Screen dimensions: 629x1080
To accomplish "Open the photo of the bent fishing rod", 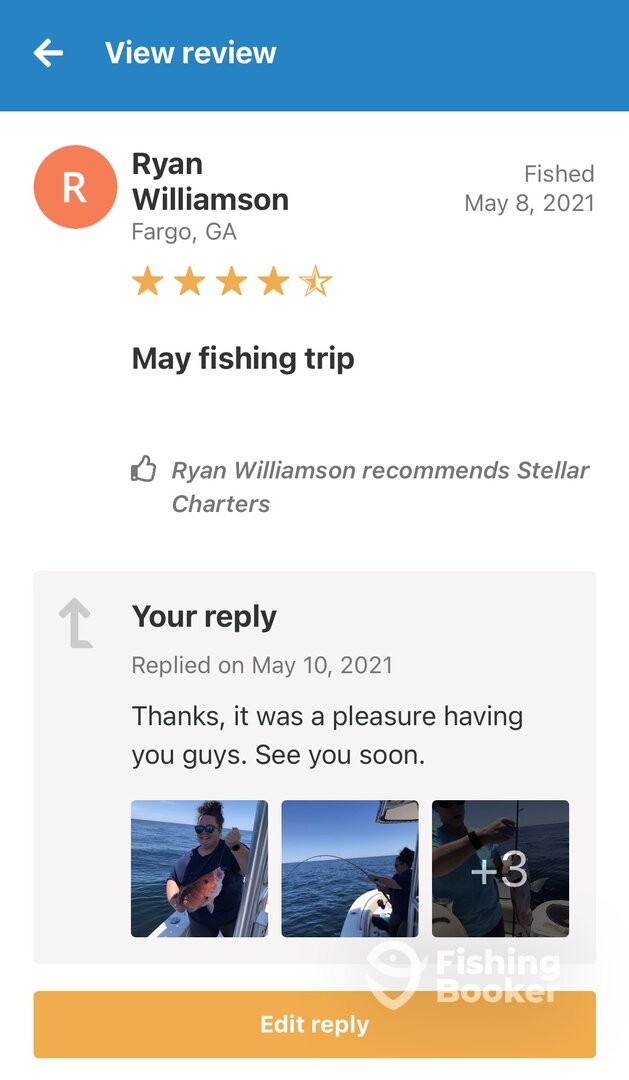I will tap(350, 869).
